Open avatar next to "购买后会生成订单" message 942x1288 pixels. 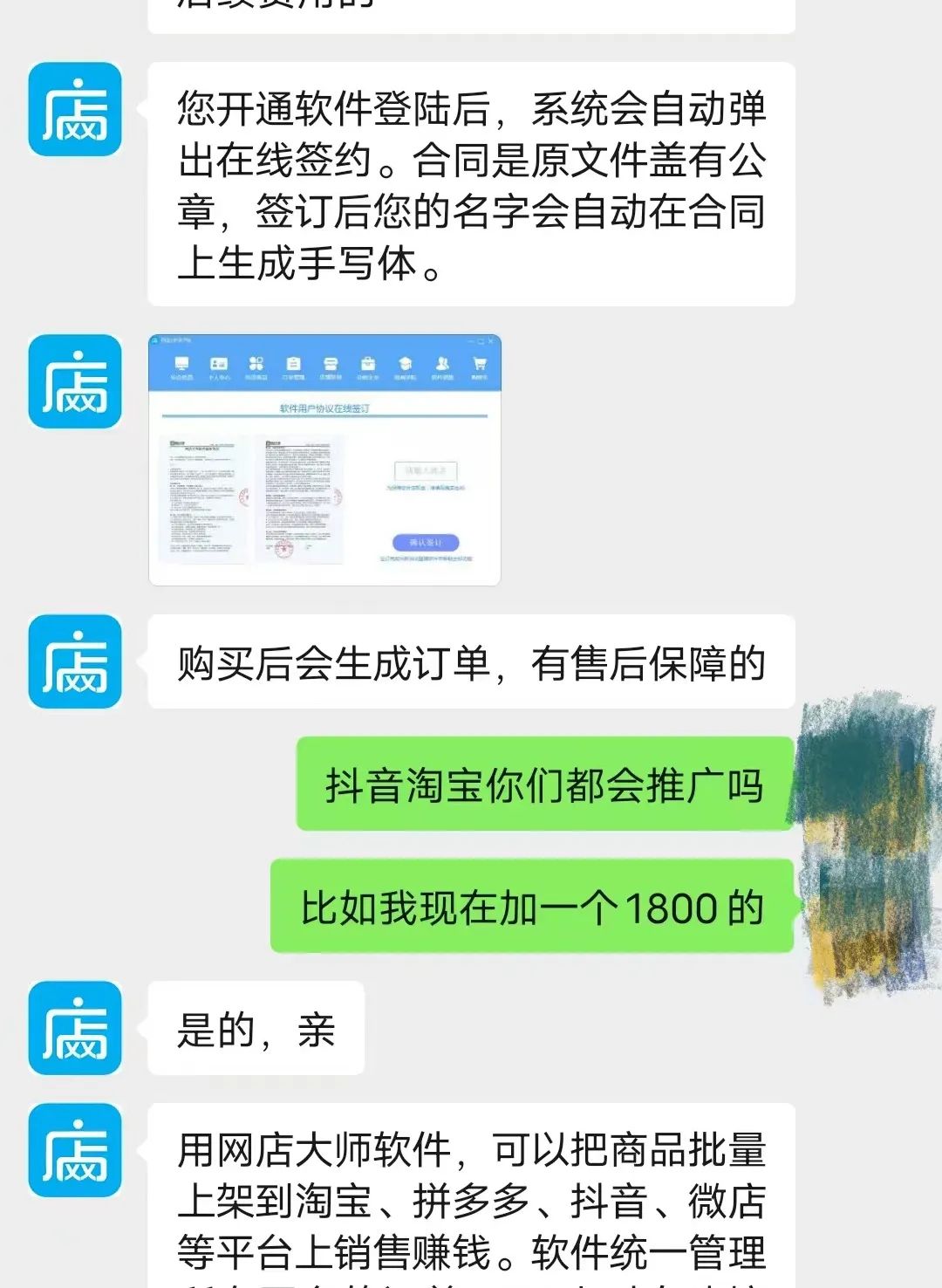(75, 661)
